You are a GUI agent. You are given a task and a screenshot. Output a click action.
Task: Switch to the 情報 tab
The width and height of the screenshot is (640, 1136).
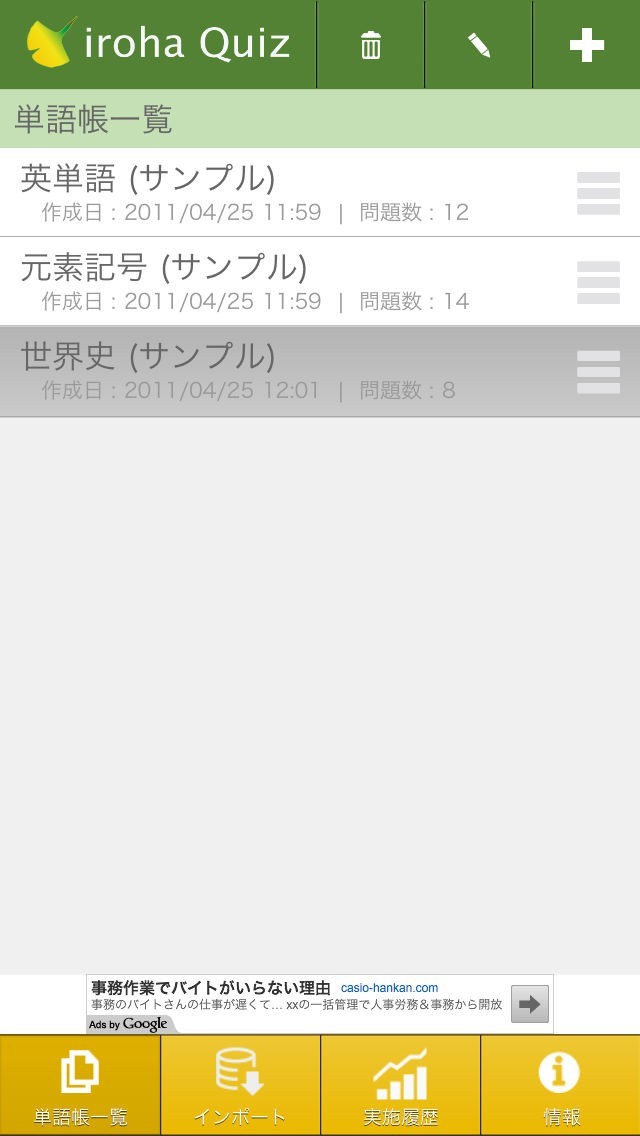(560, 1086)
